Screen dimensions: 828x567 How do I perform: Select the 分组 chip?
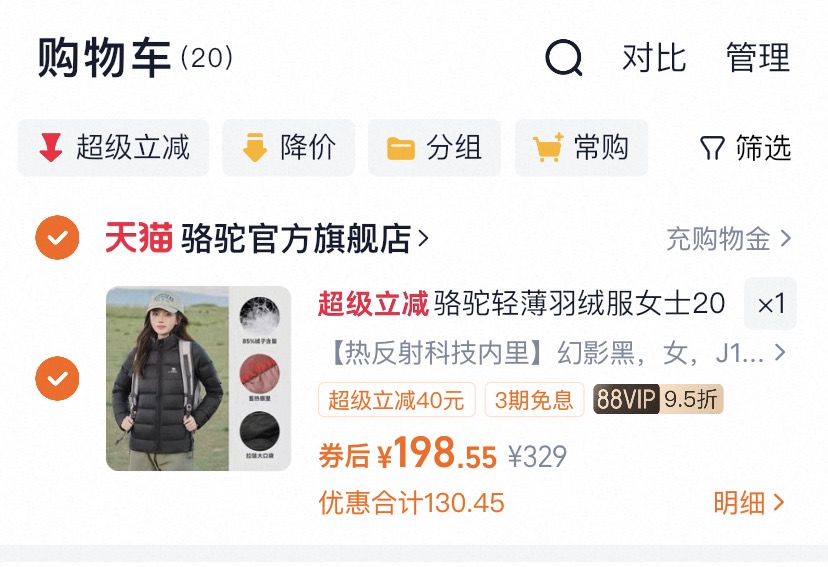click(434, 148)
